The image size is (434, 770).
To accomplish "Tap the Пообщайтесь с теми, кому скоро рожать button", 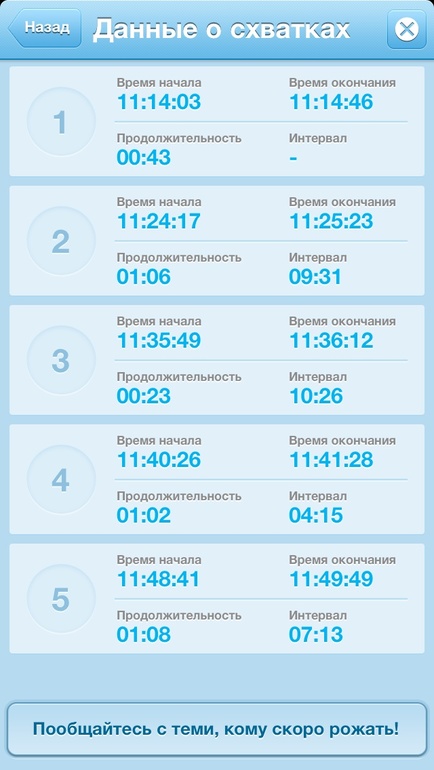I will (217, 729).
